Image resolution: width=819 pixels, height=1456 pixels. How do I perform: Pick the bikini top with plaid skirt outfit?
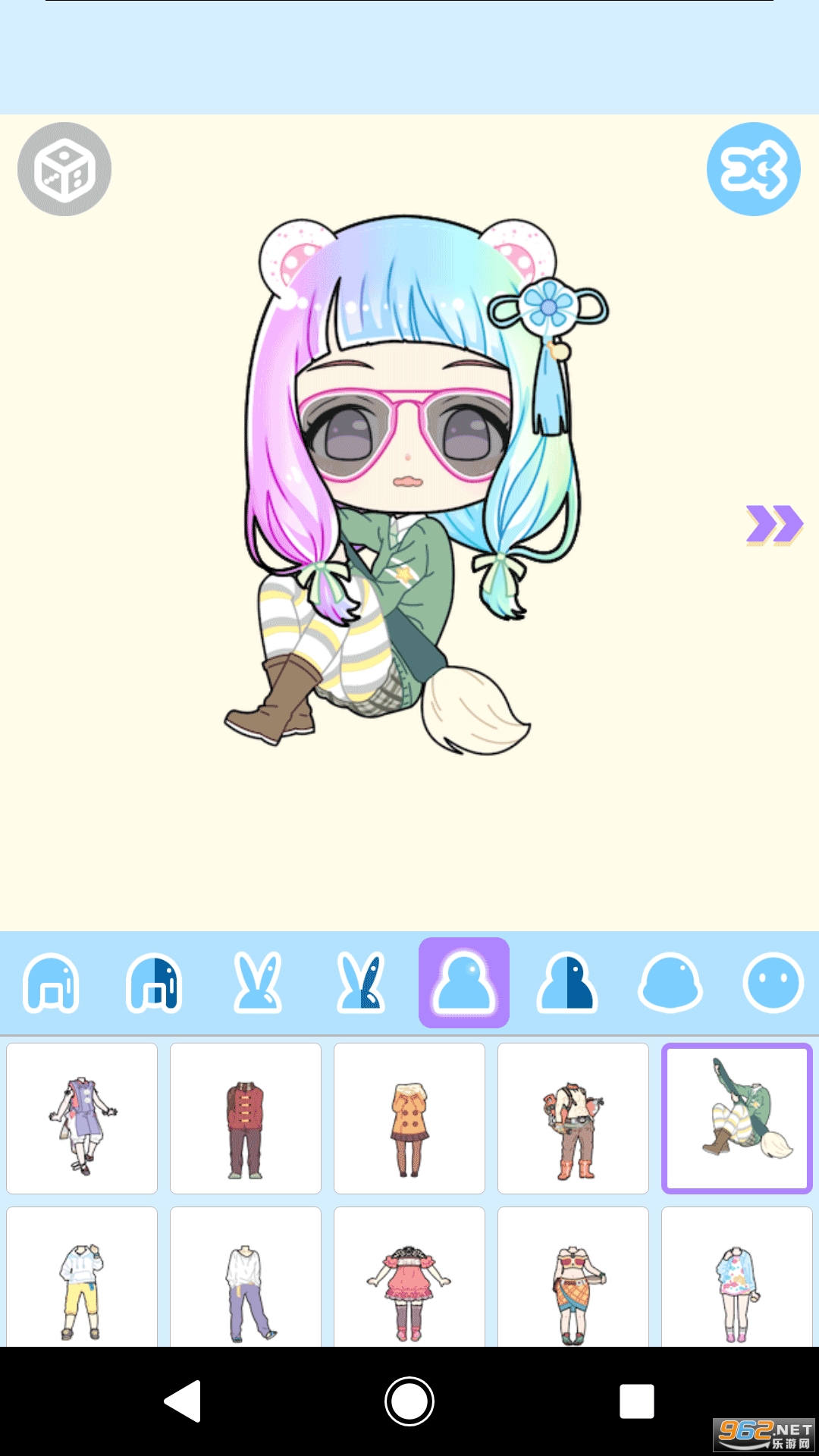pyautogui.click(x=573, y=1277)
